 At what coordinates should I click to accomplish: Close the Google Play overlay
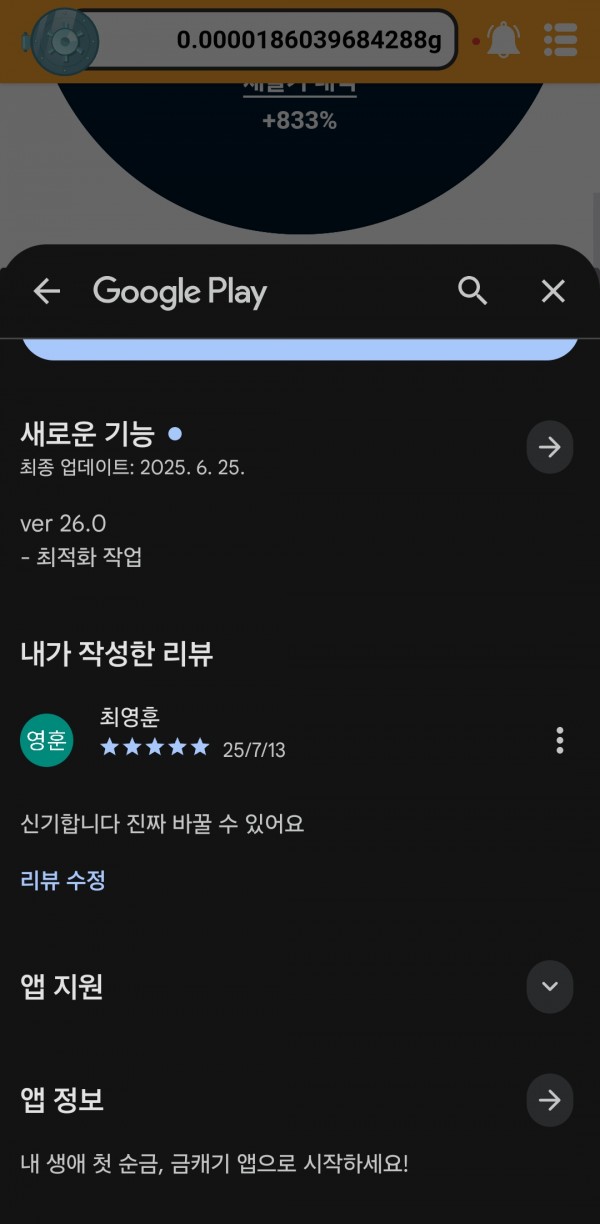553,291
